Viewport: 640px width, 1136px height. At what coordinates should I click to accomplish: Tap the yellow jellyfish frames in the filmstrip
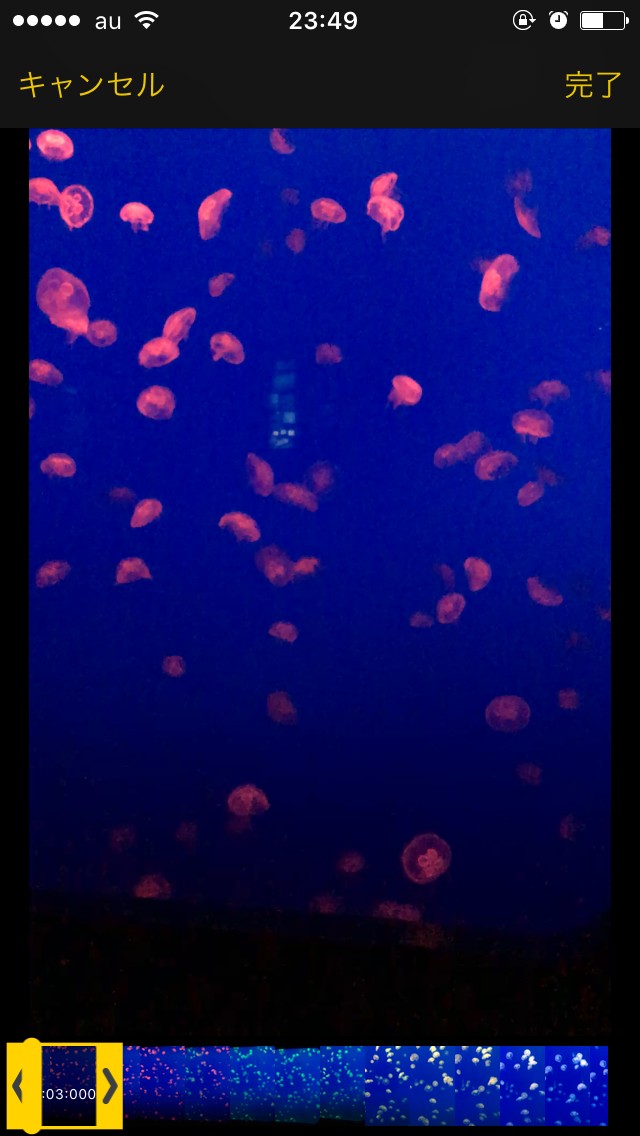click(431, 1085)
